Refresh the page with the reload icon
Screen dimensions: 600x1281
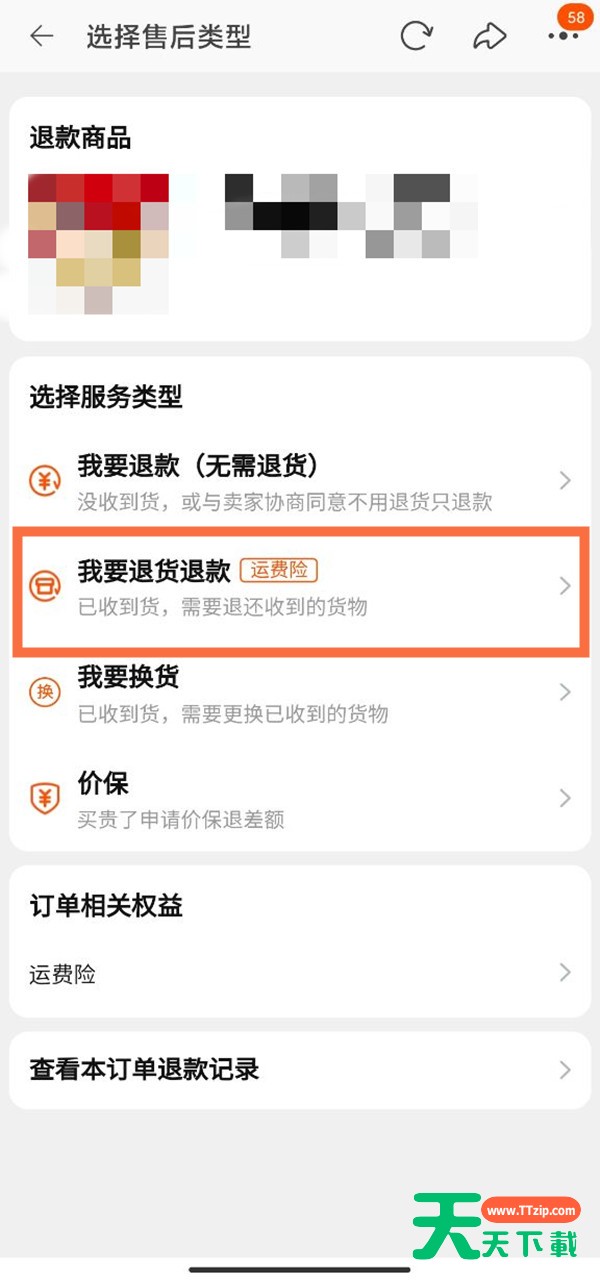pos(416,37)
